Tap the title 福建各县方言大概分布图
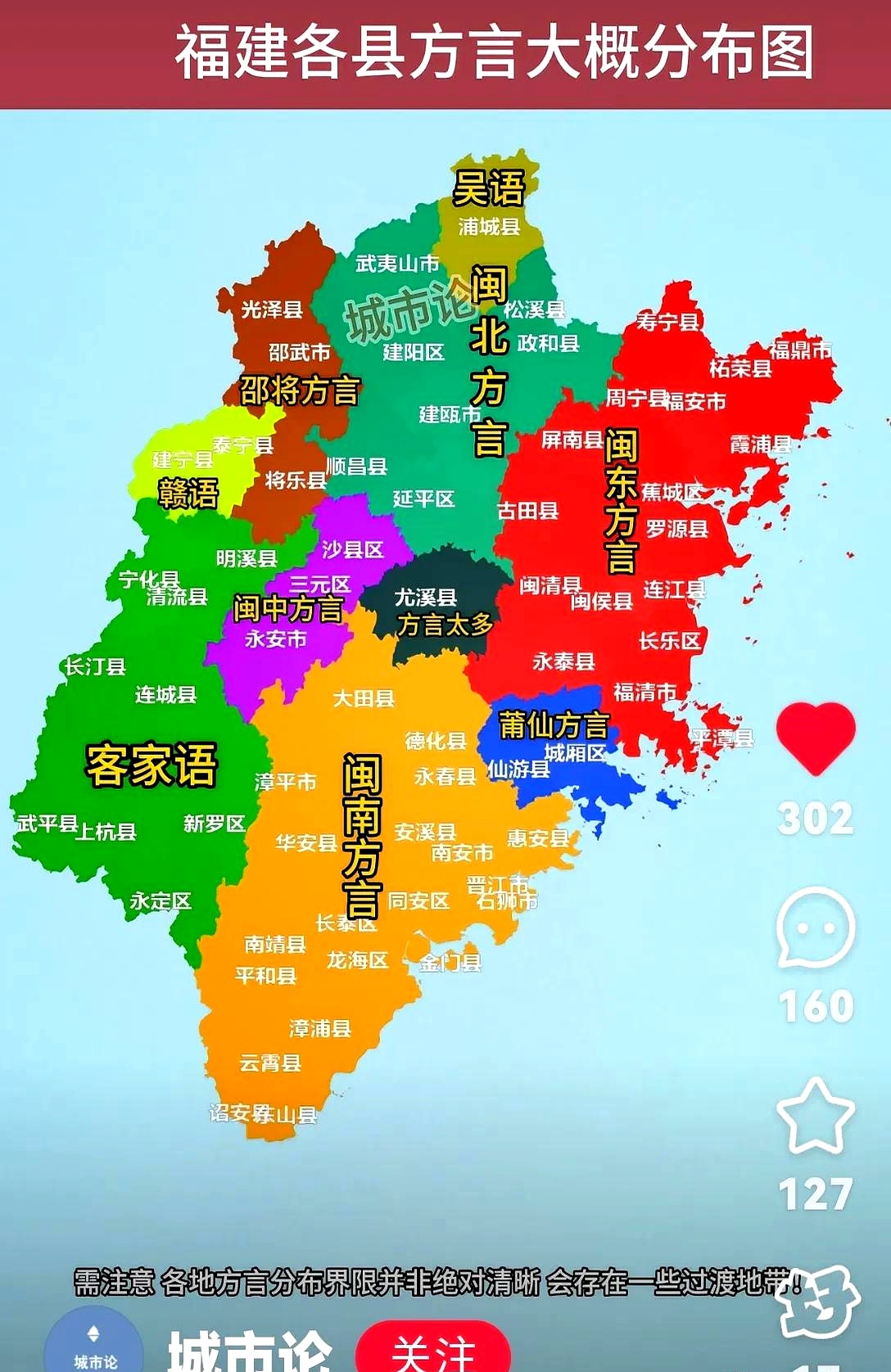Image resolution: width=891 pixels, height=1372 pixels. [x=491, y=51]
